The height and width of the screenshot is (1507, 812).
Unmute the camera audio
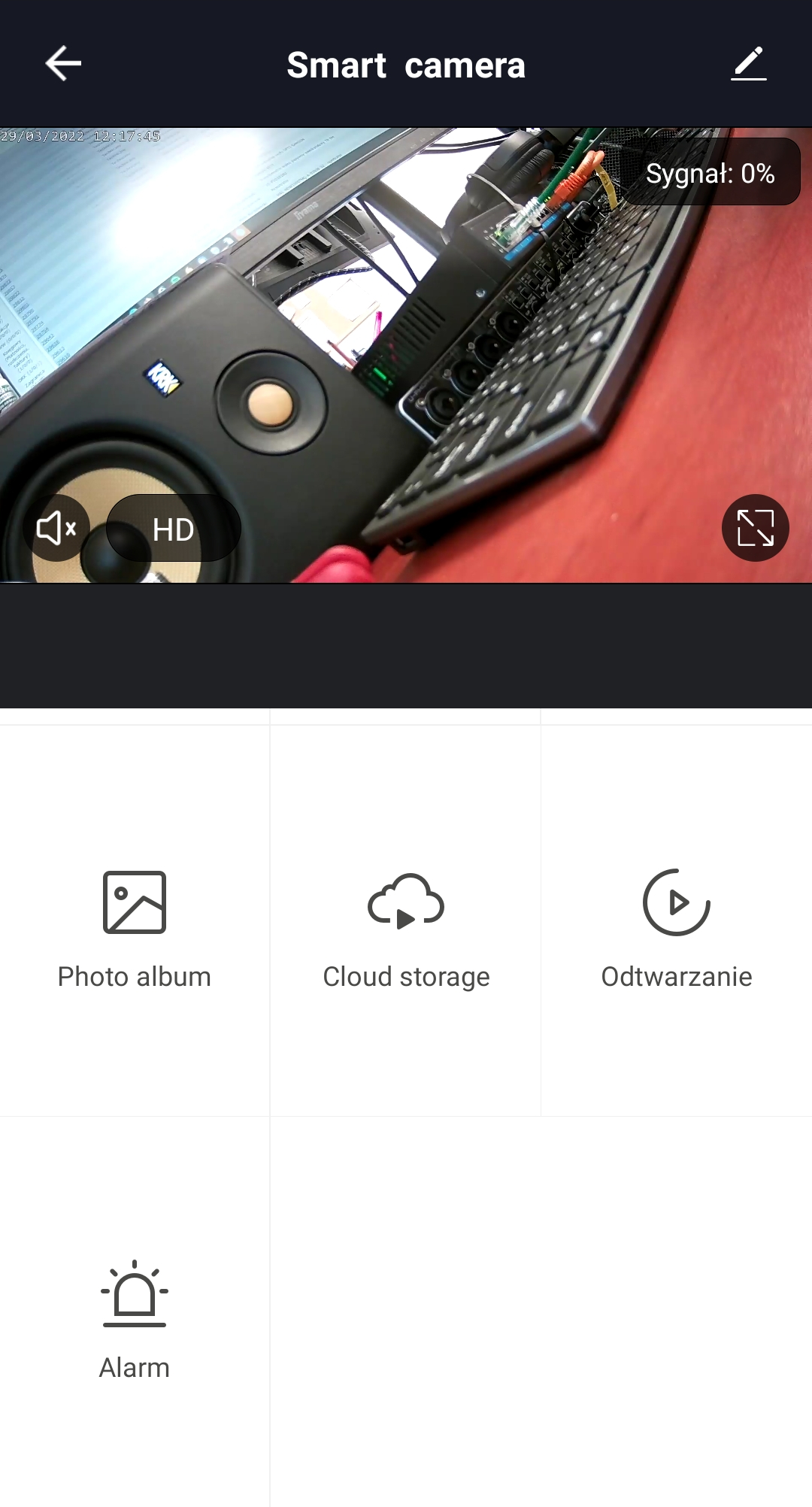(56, 529)
